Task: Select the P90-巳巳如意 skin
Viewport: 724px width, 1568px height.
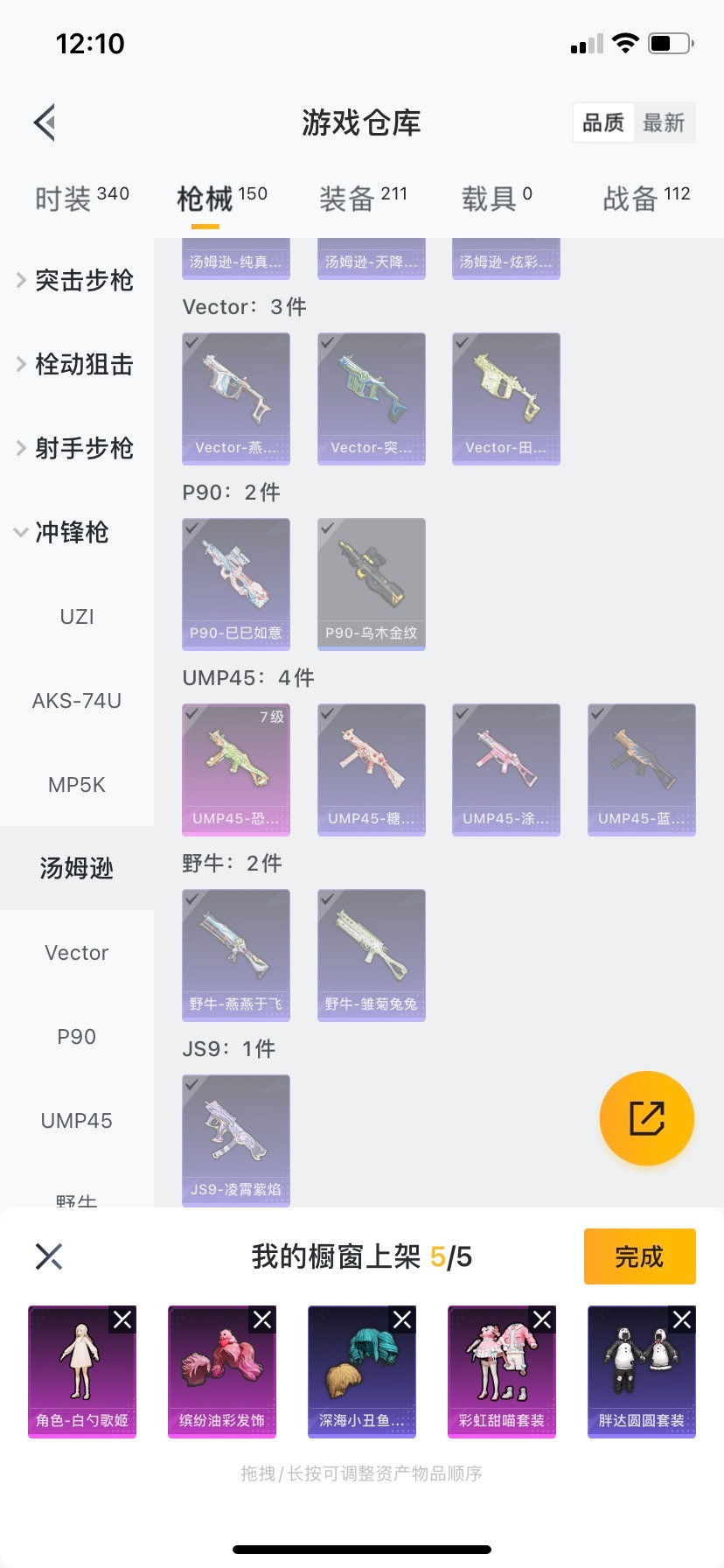Action: pyautogui.click(x=236, y=584)
